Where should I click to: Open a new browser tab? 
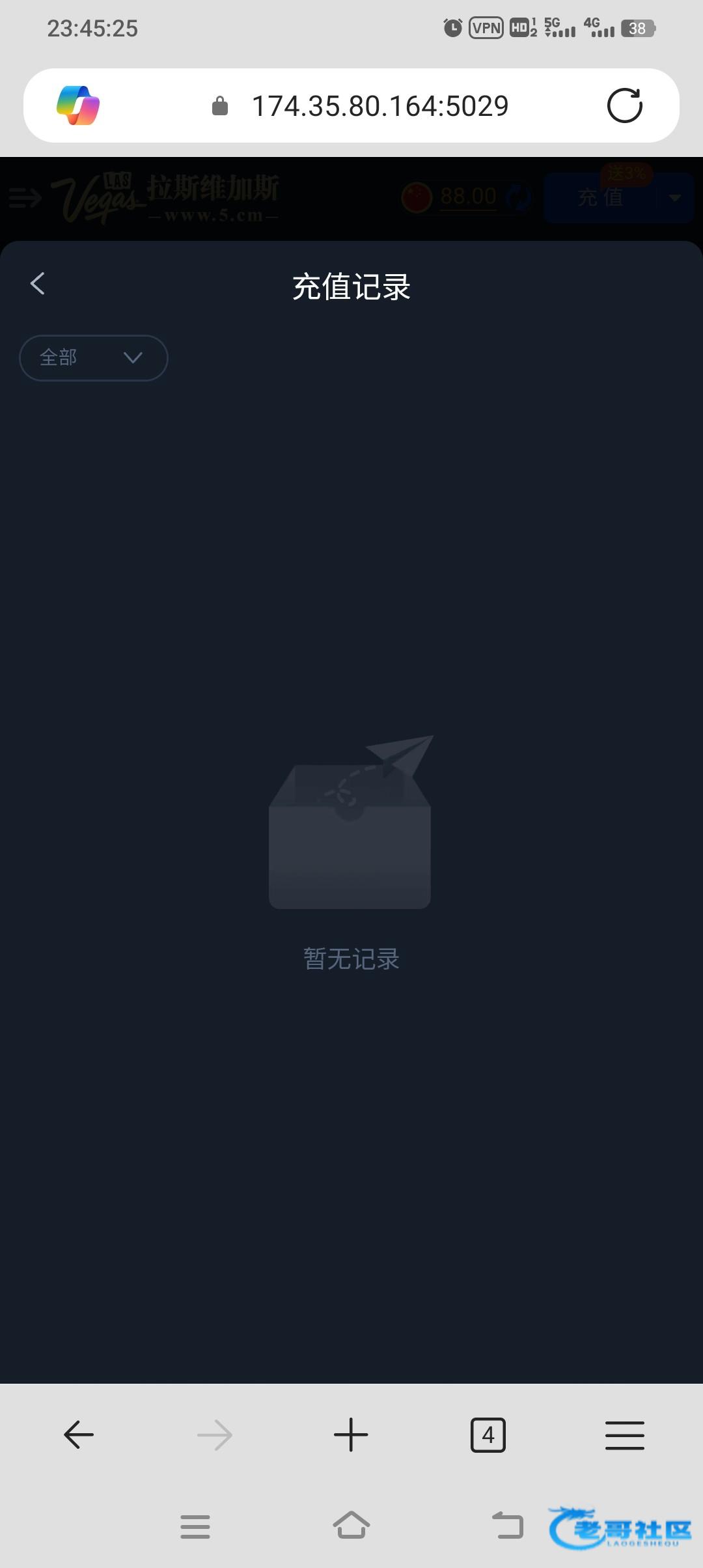coord(351,1435)
